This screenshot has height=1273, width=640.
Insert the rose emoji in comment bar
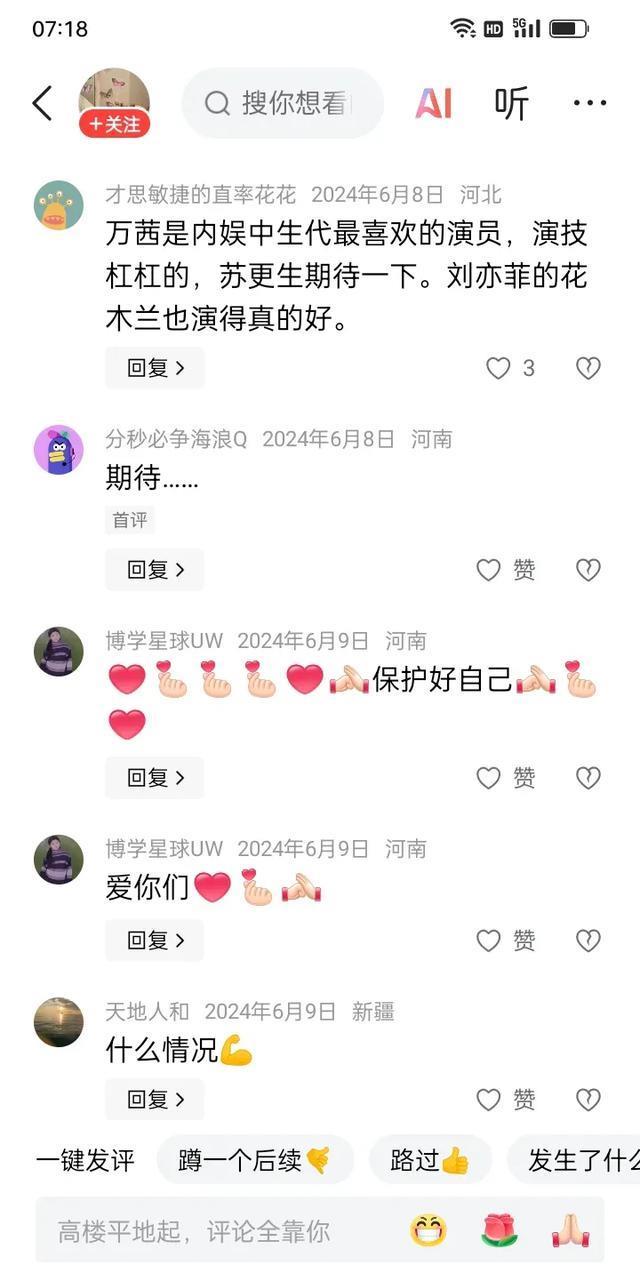coord(499,1231)
